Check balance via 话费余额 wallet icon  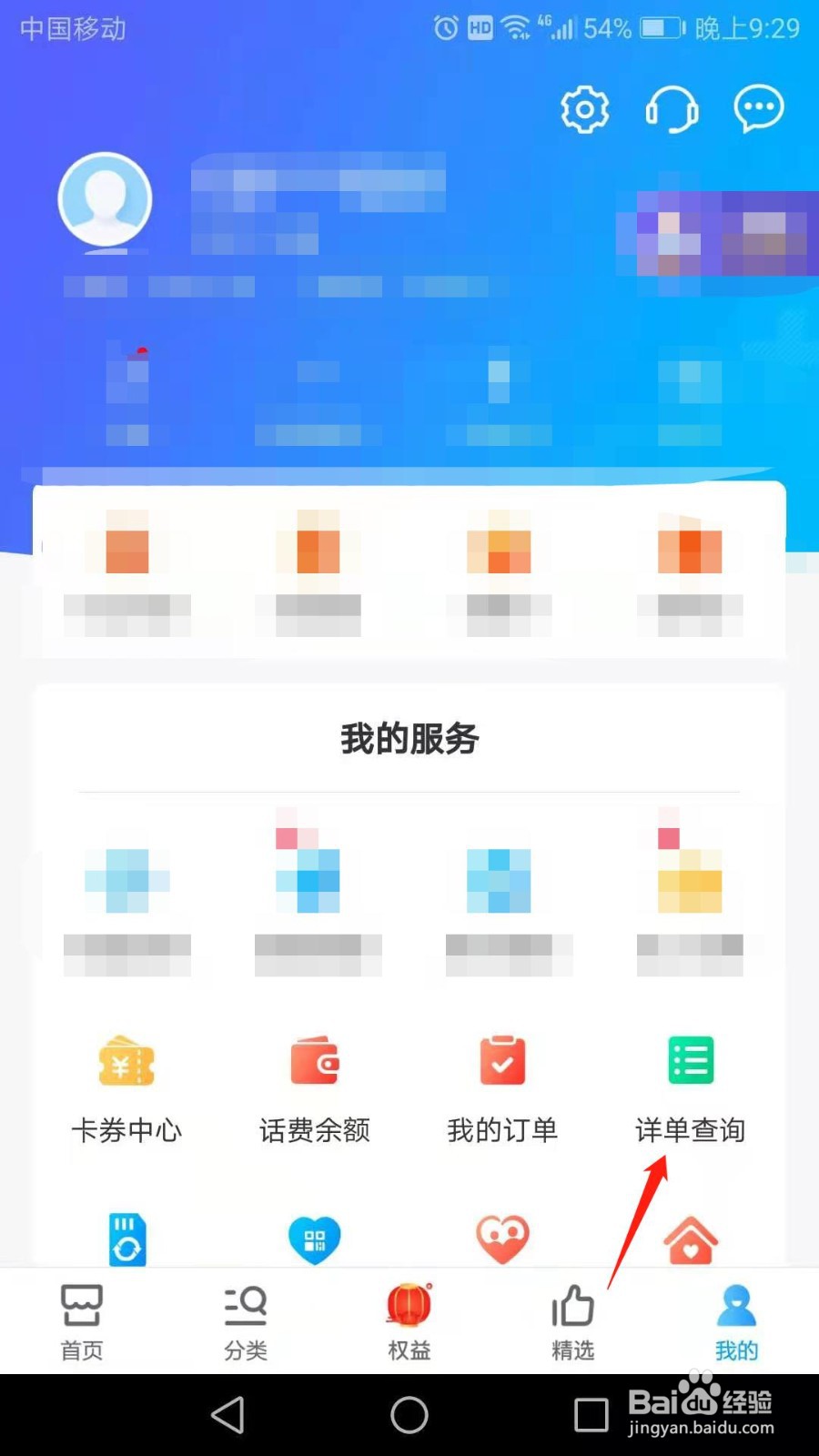coord(314,1060)
